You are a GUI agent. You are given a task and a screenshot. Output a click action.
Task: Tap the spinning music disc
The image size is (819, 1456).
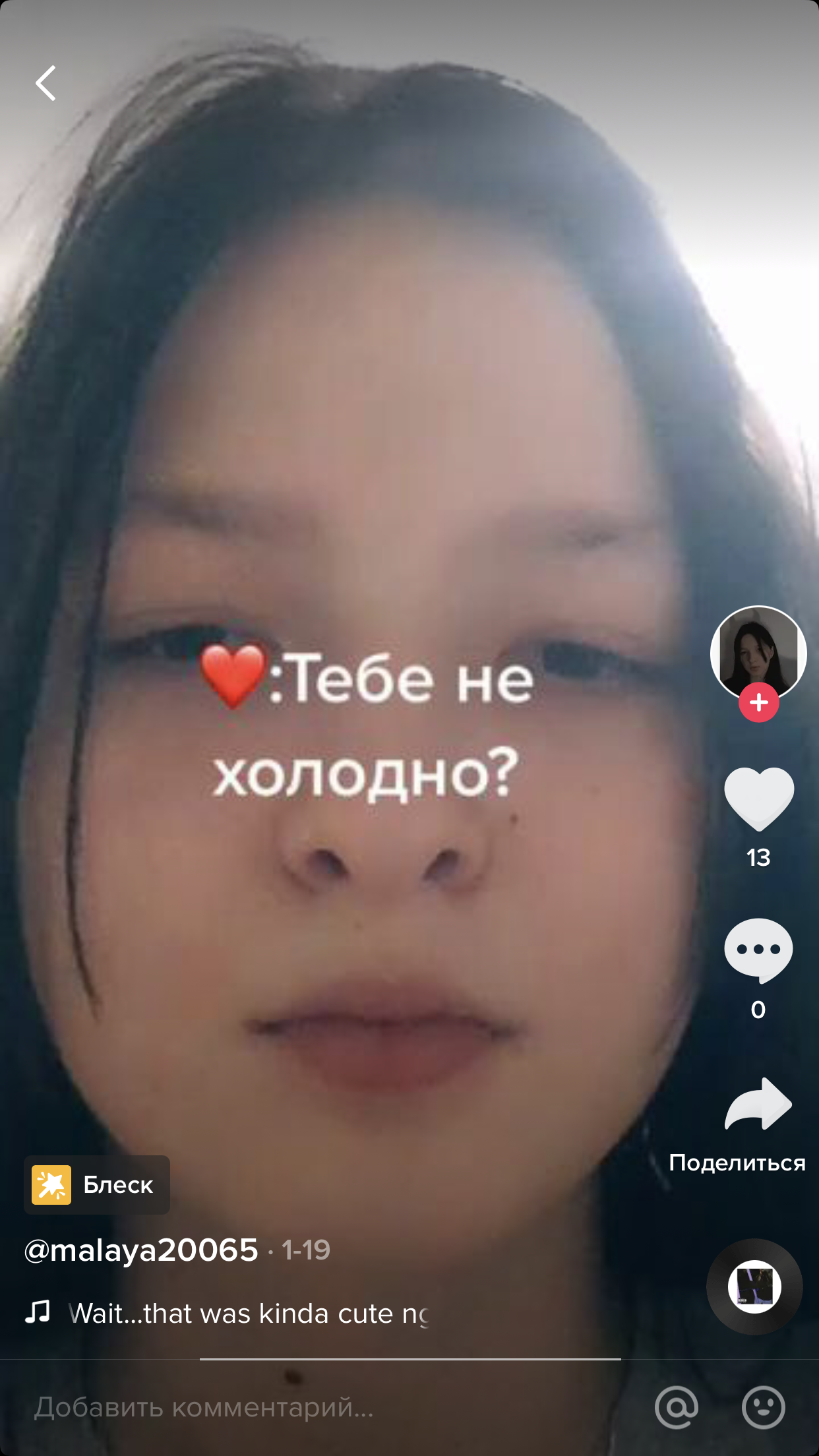click(x=754, y=1287)
